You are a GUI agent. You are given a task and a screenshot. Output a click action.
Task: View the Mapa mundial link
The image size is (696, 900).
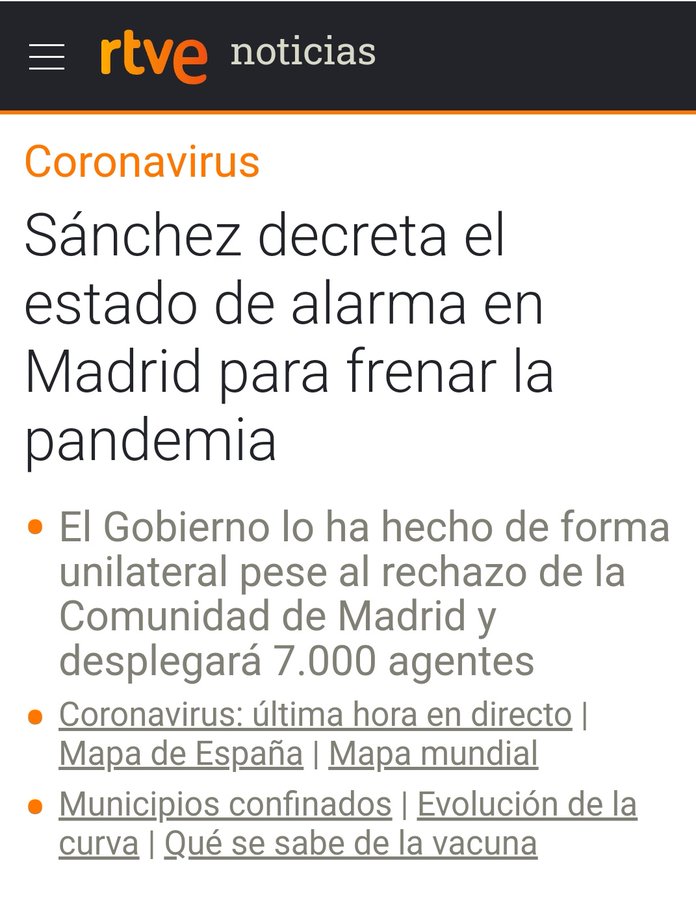(433, 754)
